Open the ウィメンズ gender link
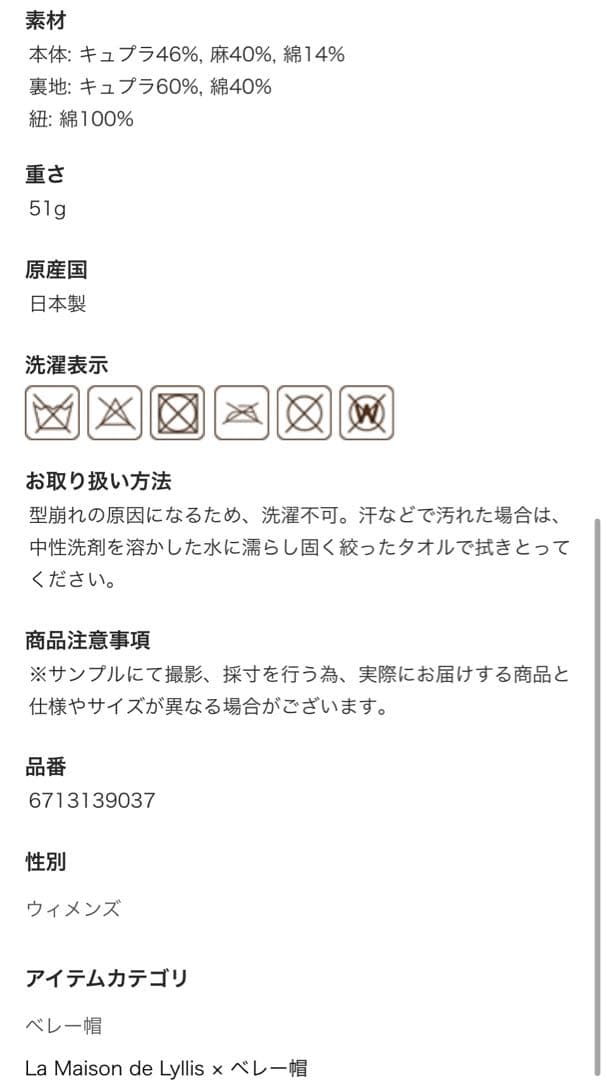This screenshot has height=1080, width=607. pyautogui.click(x=72, y=909)
